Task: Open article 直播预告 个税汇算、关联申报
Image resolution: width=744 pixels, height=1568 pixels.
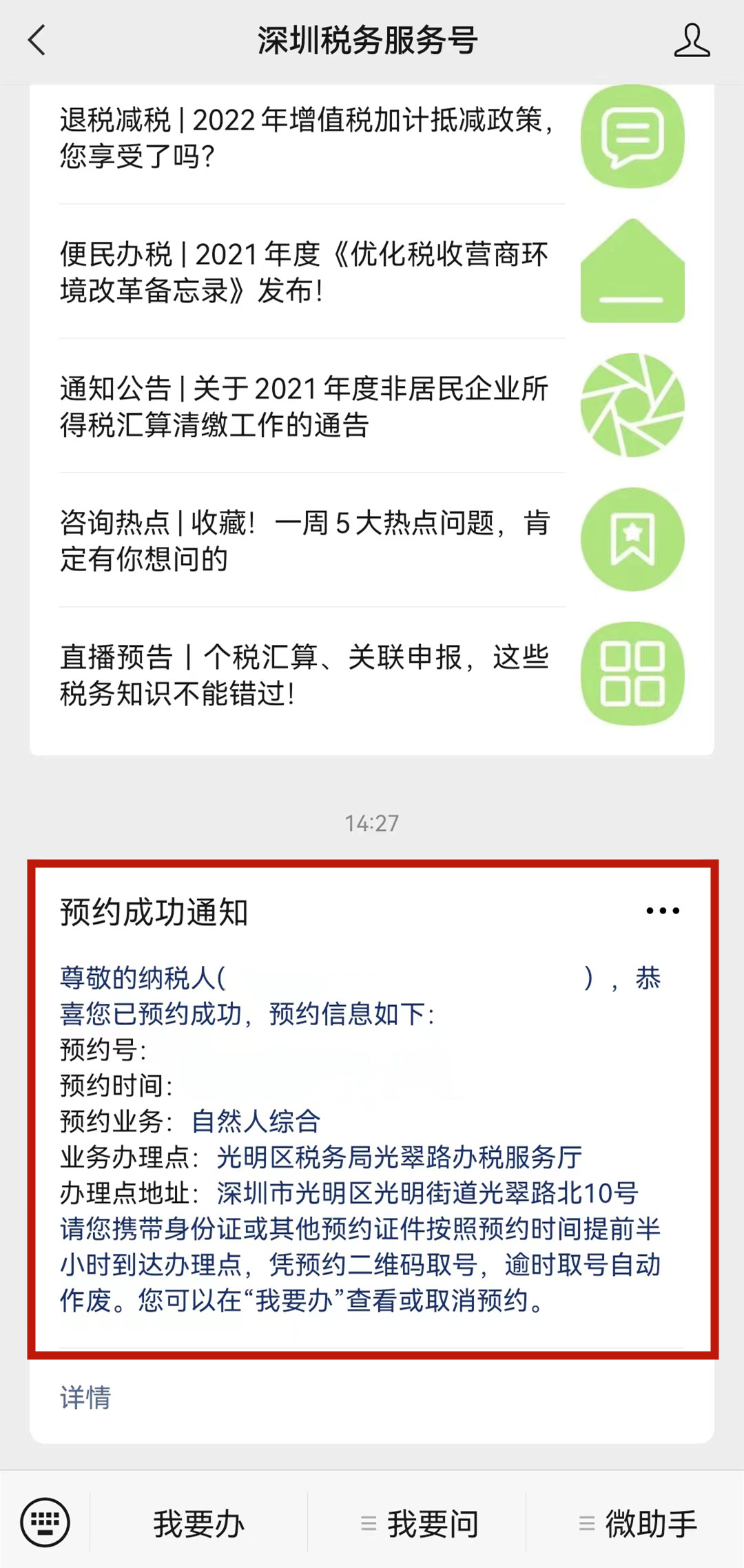Action: [x=372, y=674]
